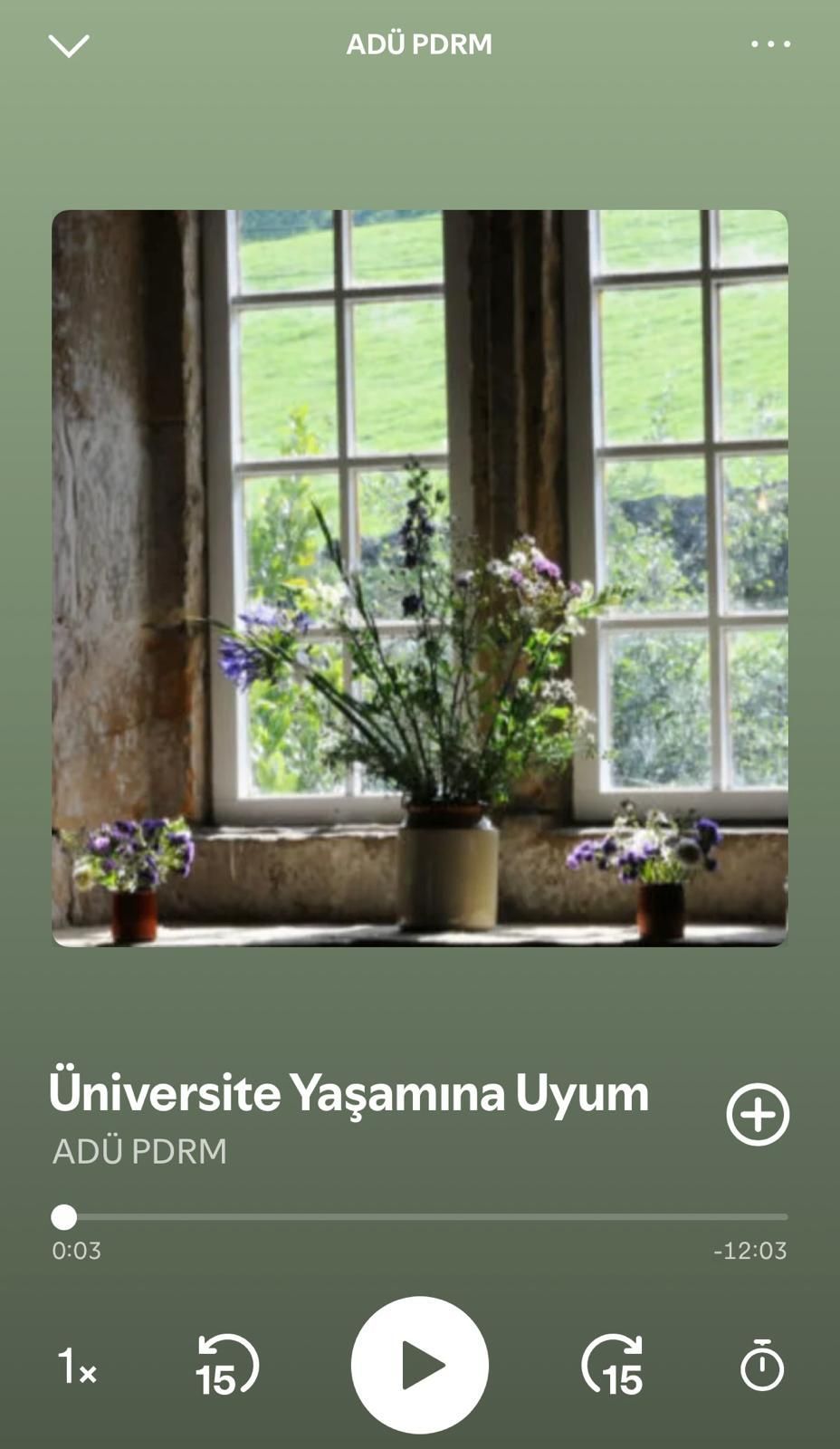Play the podcast episode

coord(420,1365)
